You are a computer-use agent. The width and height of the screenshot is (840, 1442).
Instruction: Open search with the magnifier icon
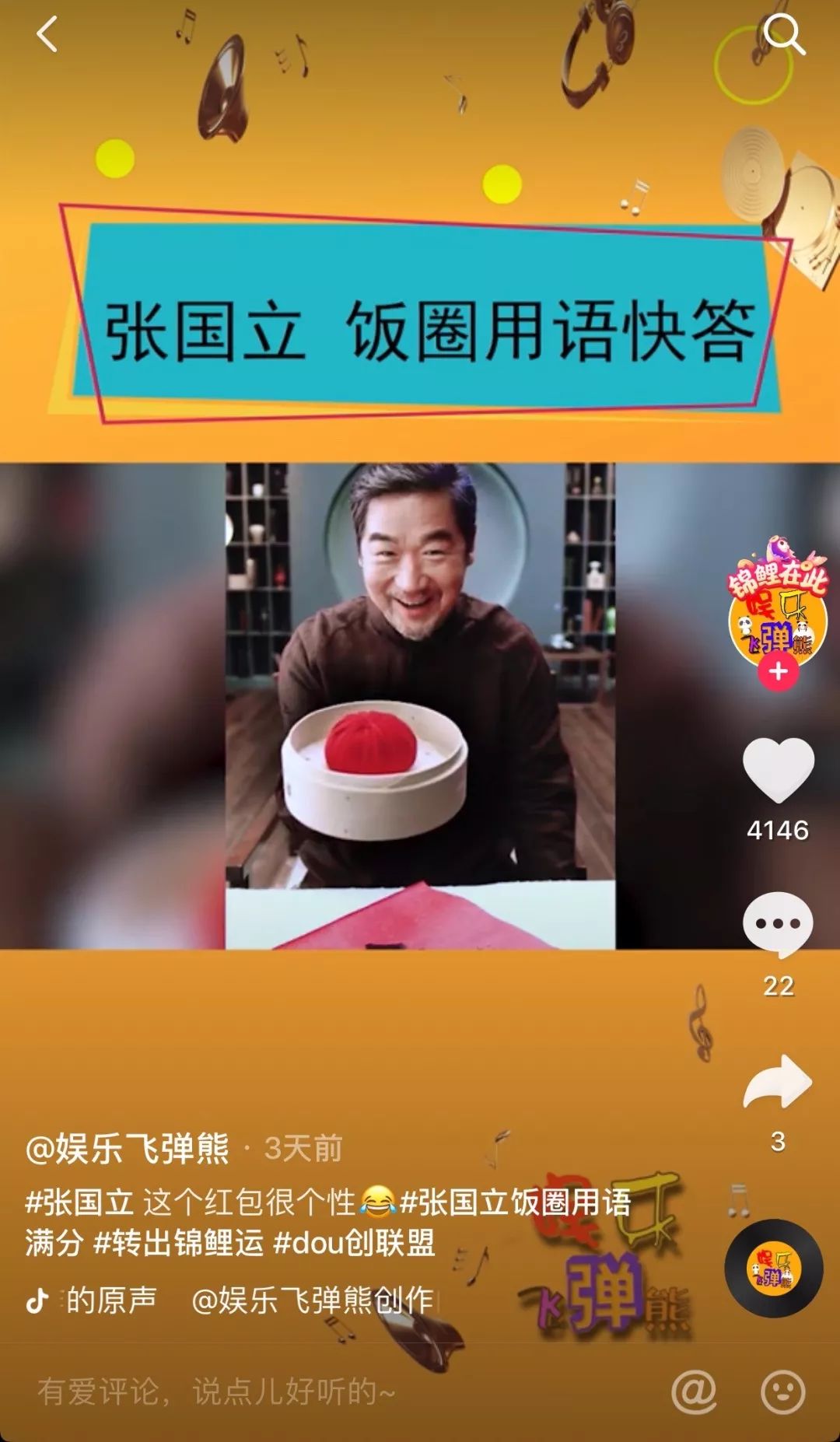(x=783, y=35)
